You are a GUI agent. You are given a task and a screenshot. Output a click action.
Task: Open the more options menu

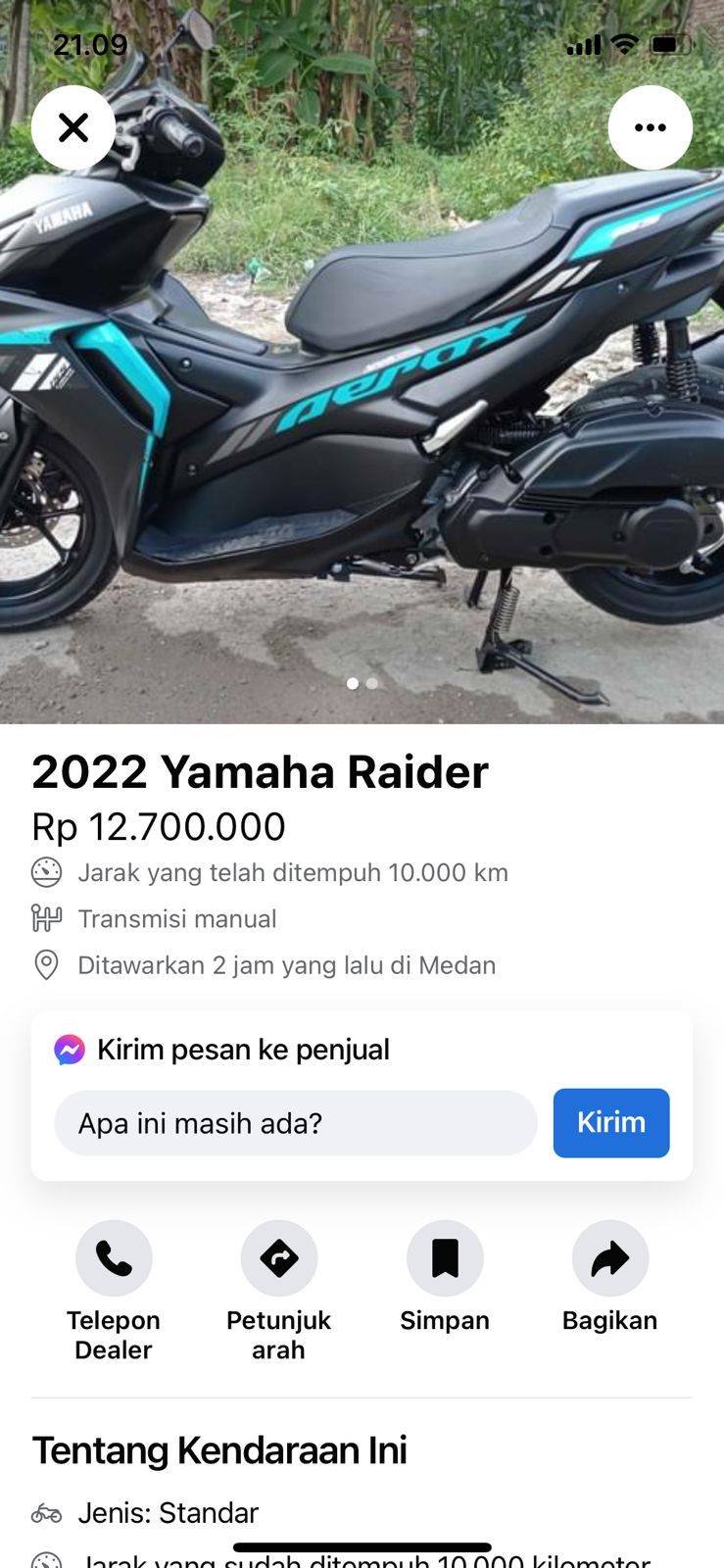(650, 126)
